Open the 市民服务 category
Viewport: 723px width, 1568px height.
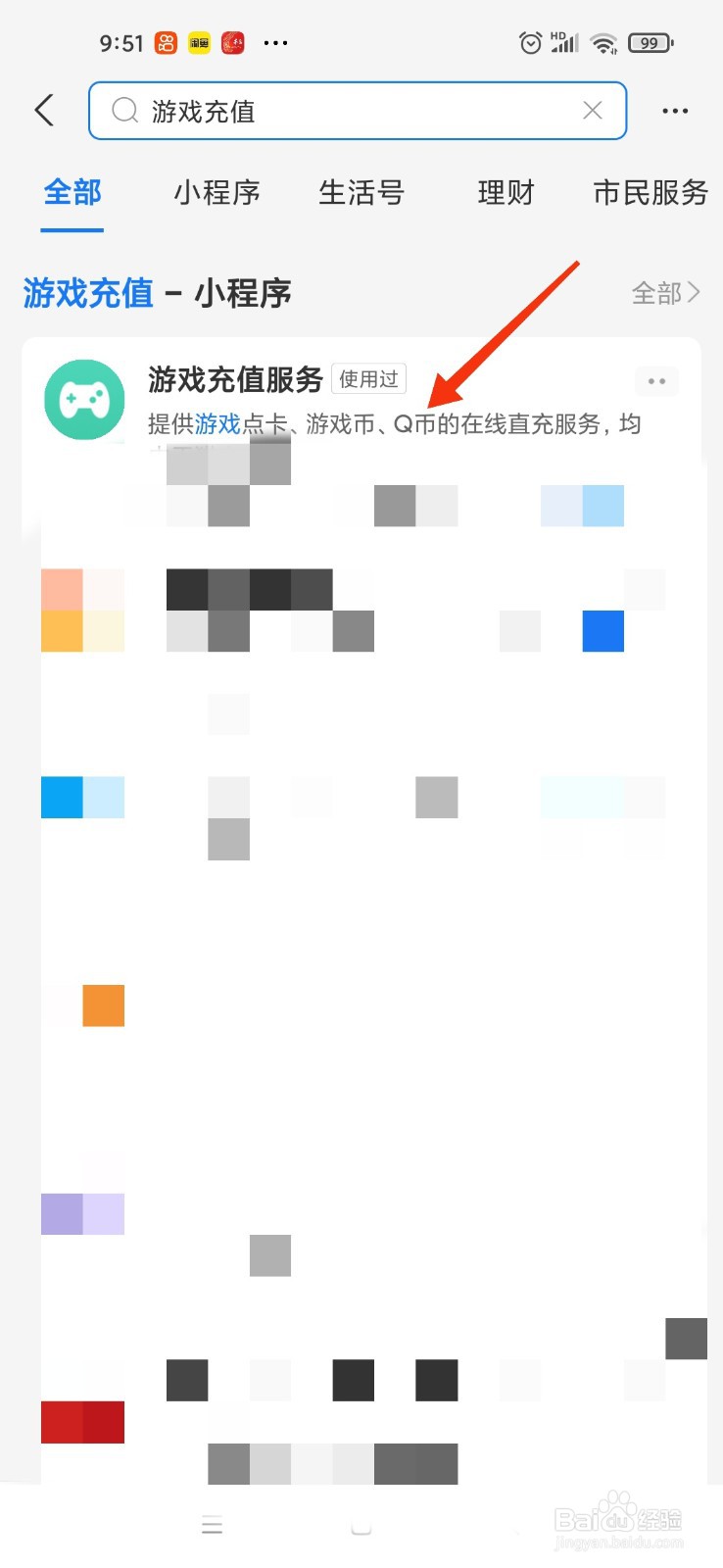[x=650, y=193]
